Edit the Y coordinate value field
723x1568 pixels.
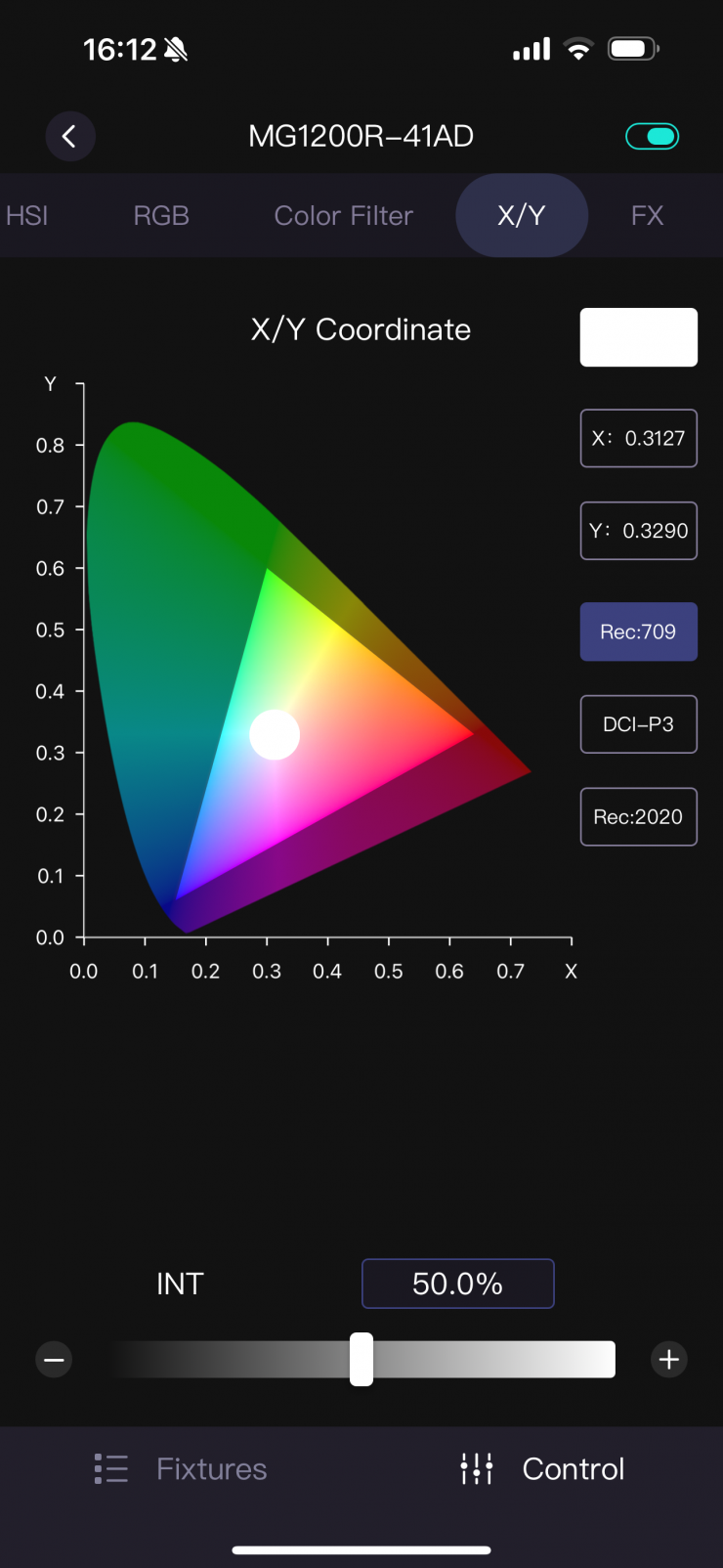pyautogui.click(x=638, y=531)
